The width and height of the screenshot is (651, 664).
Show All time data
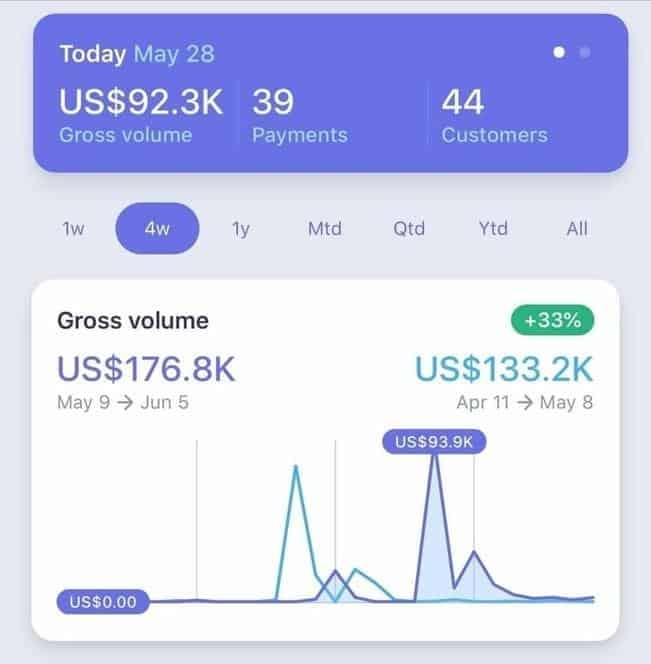click(x=577, y=229)
